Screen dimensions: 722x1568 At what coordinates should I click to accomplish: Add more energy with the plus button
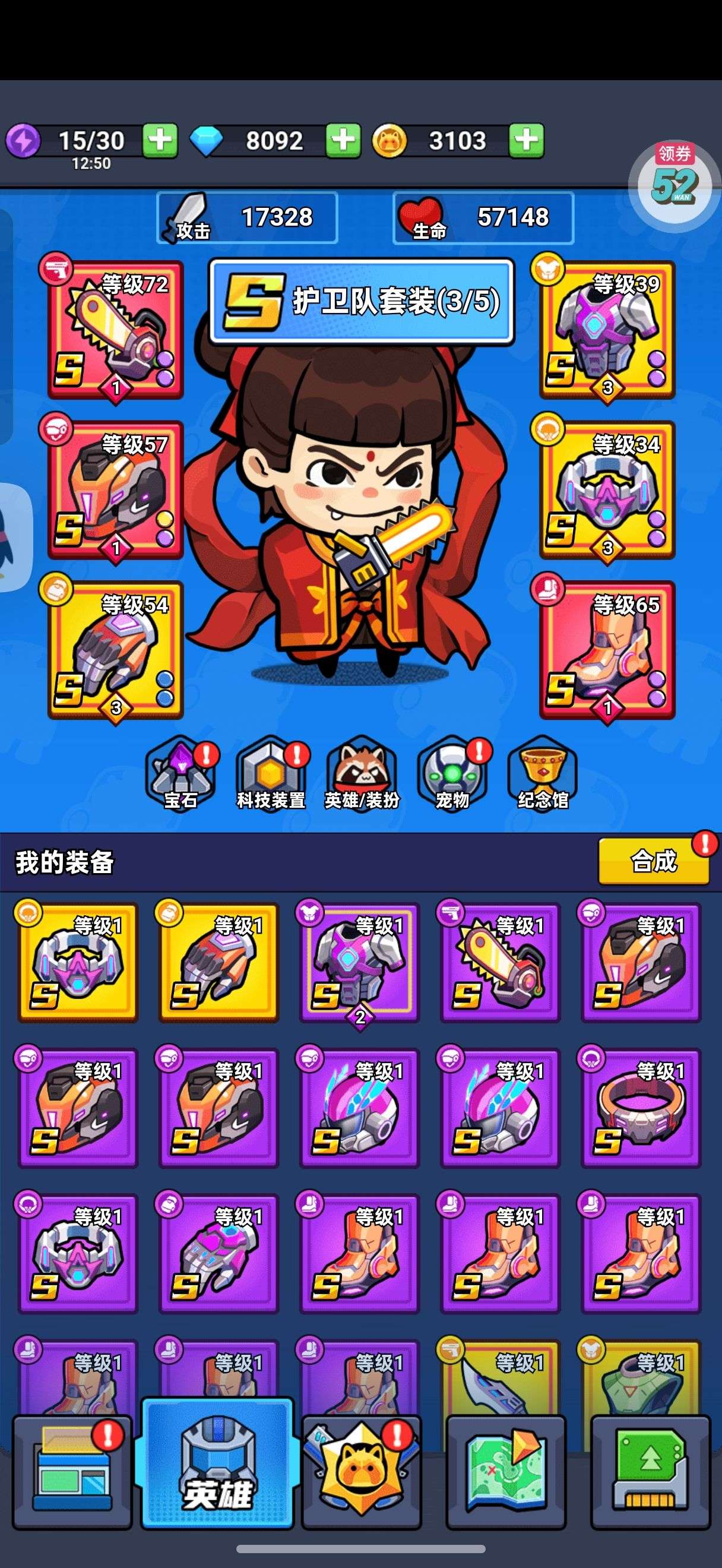[x=160, y=140]
